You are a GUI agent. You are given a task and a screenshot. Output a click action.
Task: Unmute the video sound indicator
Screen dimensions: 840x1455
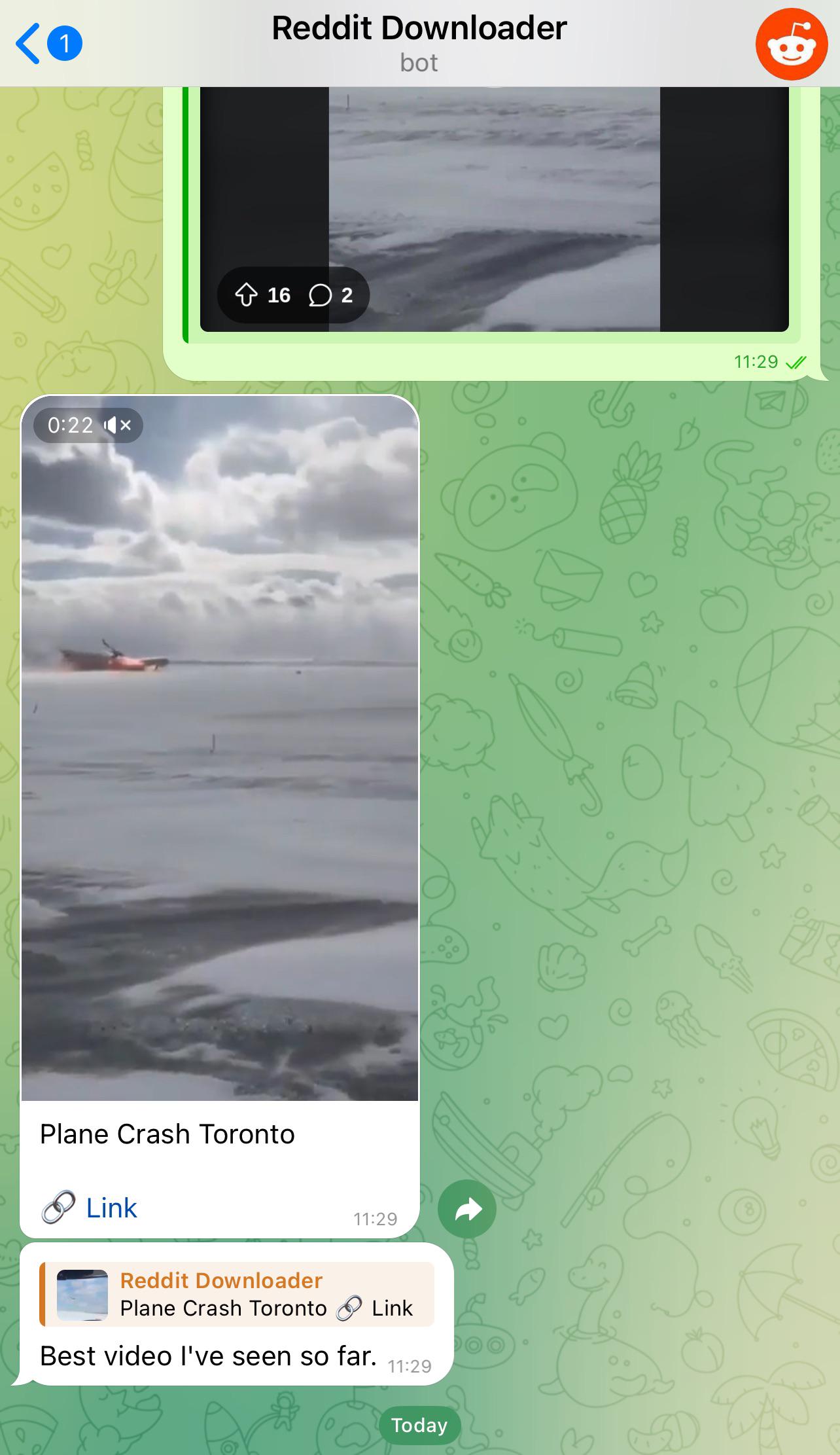coord(118,425)
